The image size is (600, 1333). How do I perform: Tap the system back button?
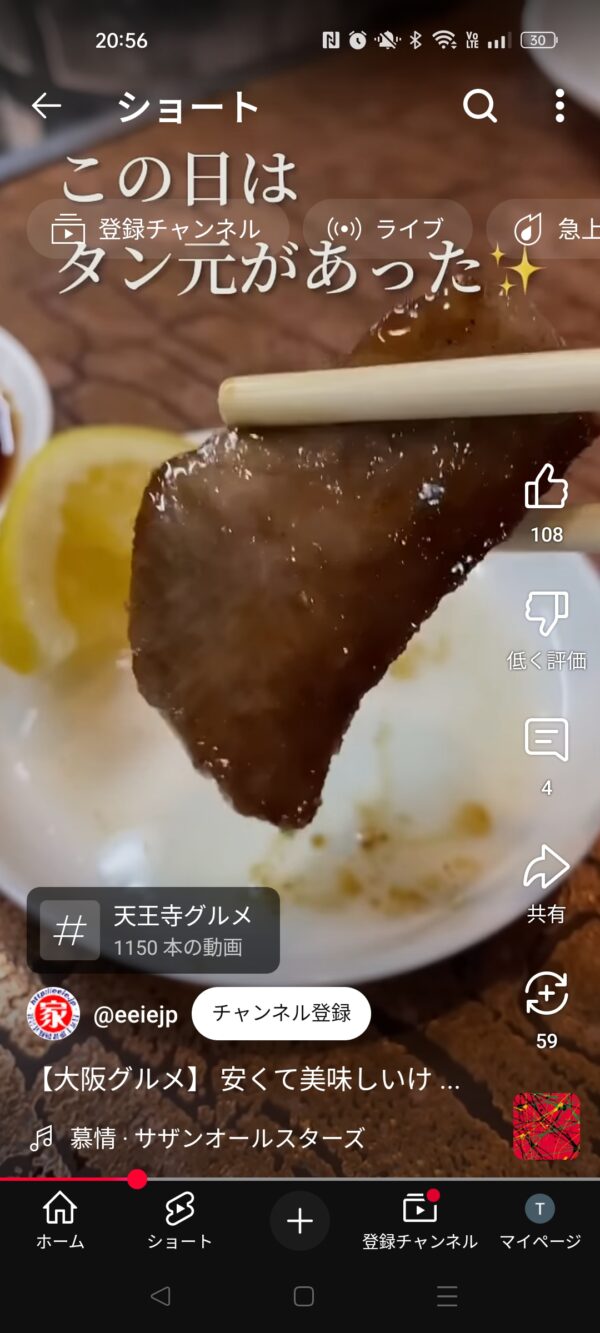pos(160,1296)
